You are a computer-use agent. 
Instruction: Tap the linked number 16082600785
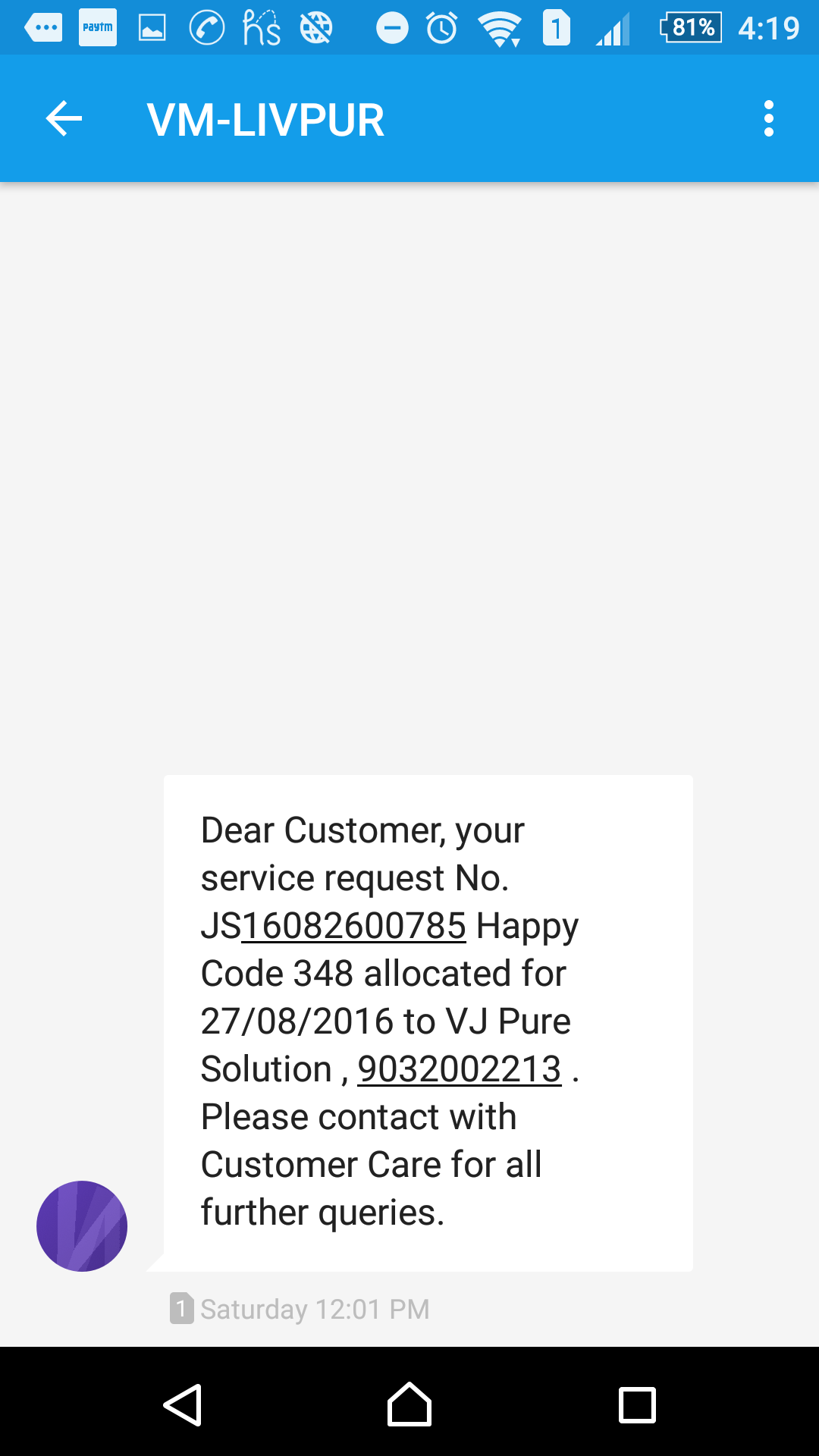pyautogui.click(x=353, y=926)
